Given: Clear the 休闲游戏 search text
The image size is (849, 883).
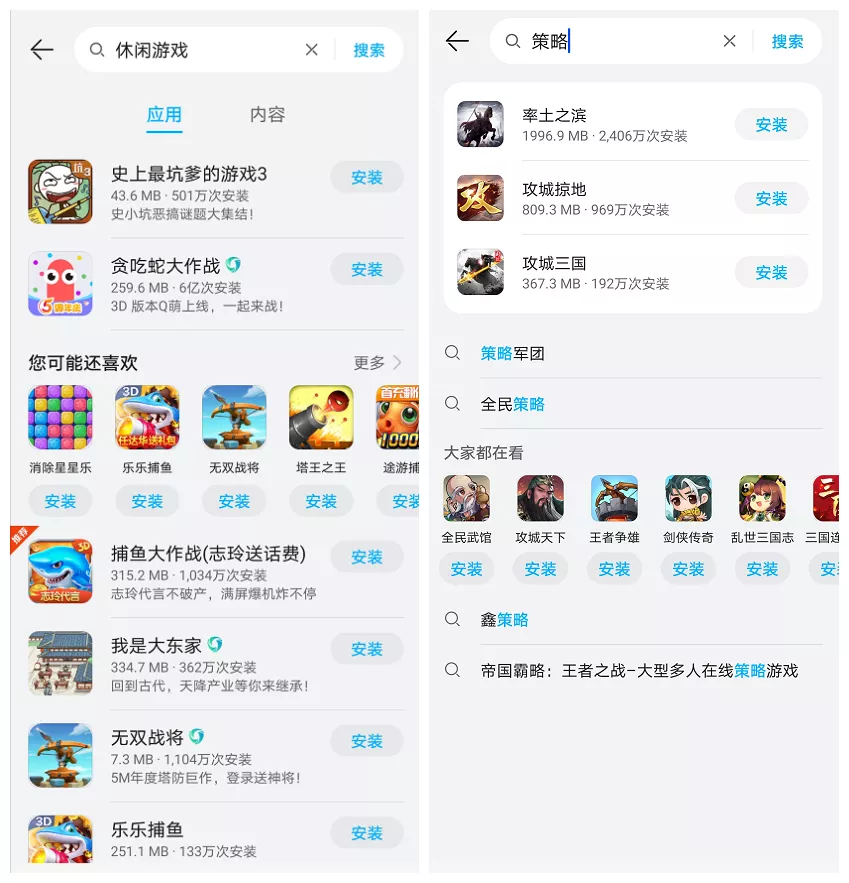Looking at the screenshot, I should pyautogui.click(x=311, y=50).
